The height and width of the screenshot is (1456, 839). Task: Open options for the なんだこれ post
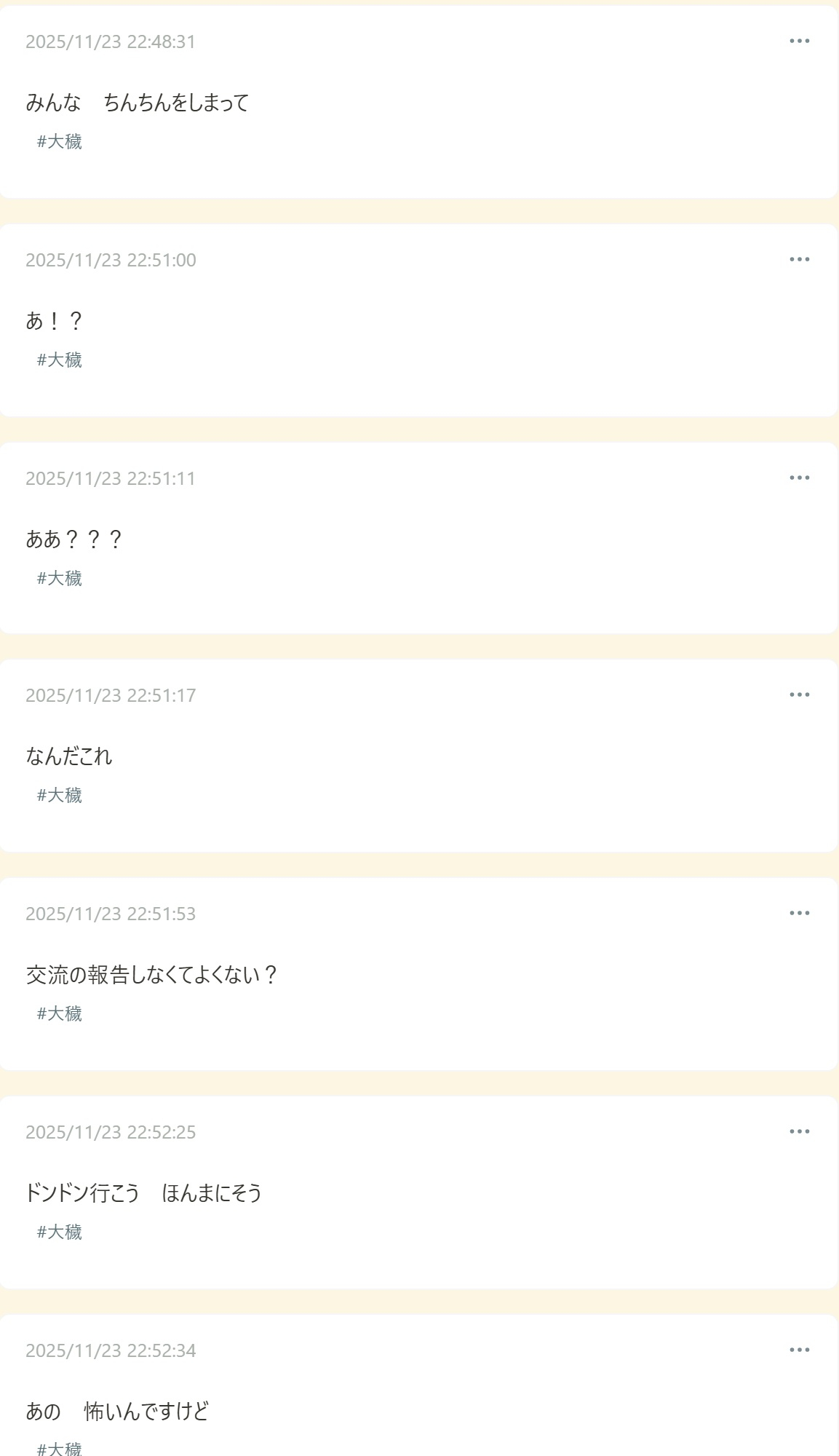(799, 695)
